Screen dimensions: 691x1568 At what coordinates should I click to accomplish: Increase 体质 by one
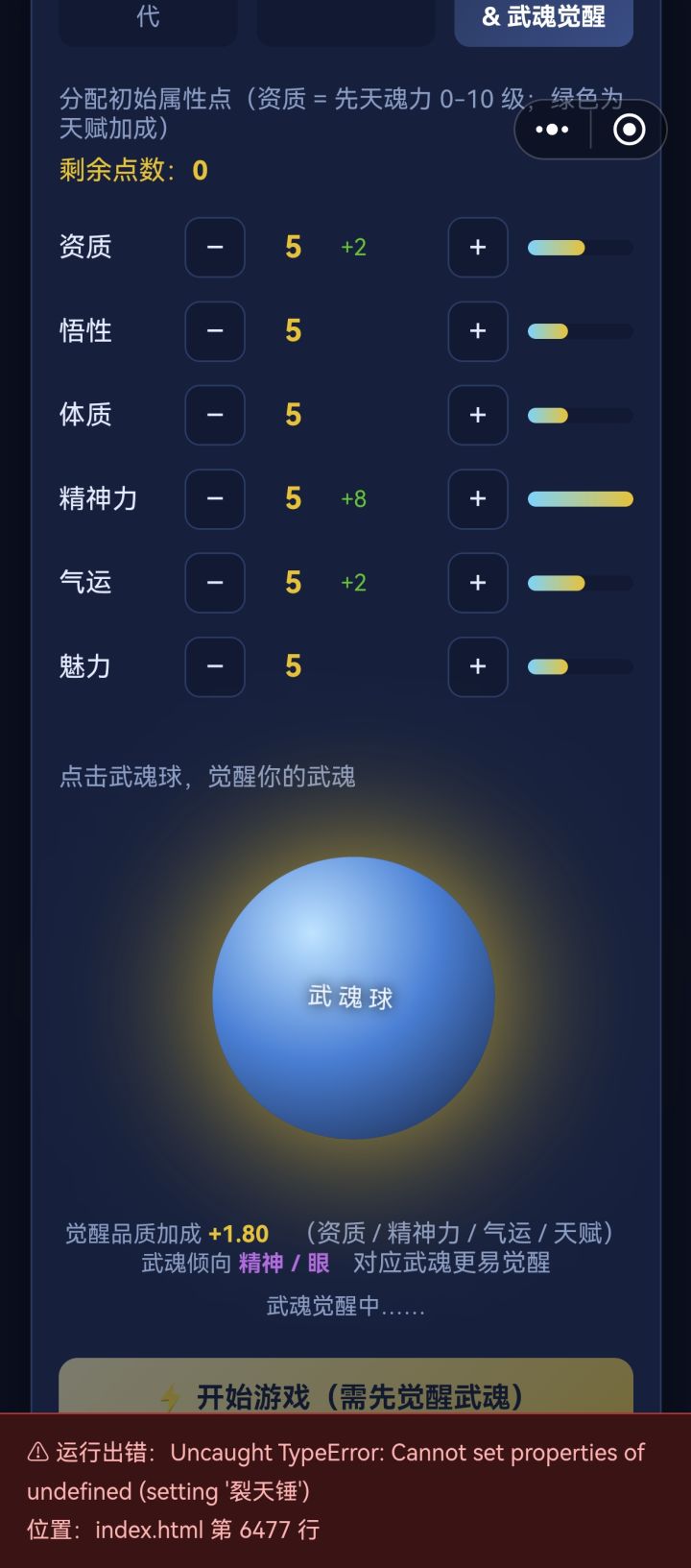tap(478, 415)
